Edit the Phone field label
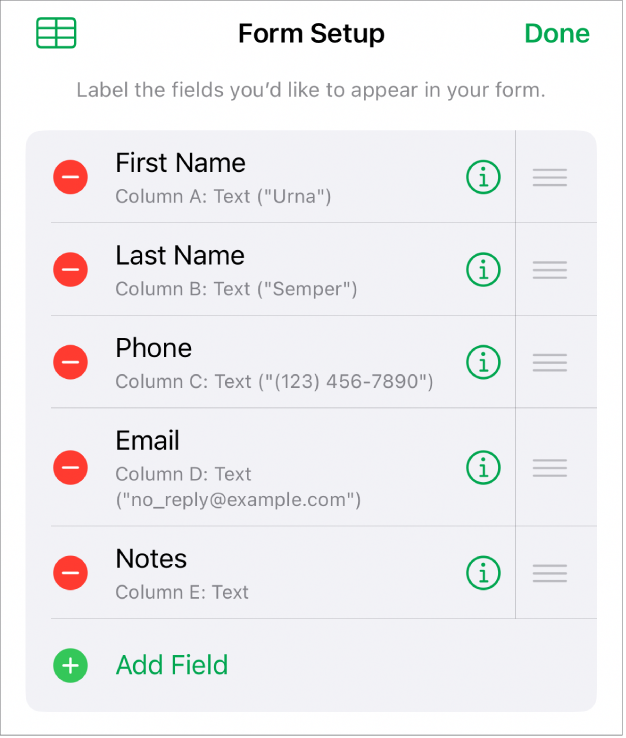This screenshot has height=738, width=626. 154,348
